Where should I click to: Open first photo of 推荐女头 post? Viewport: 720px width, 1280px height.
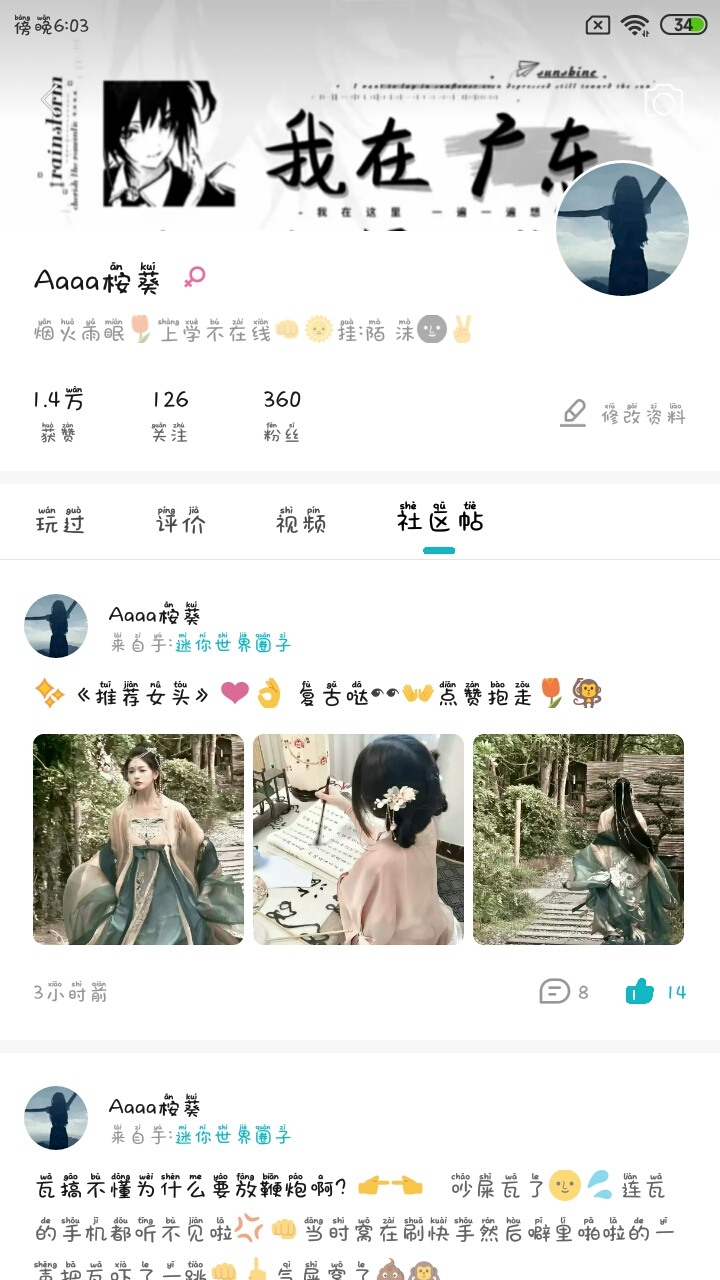pyautogui.click(x=138, y=839)
